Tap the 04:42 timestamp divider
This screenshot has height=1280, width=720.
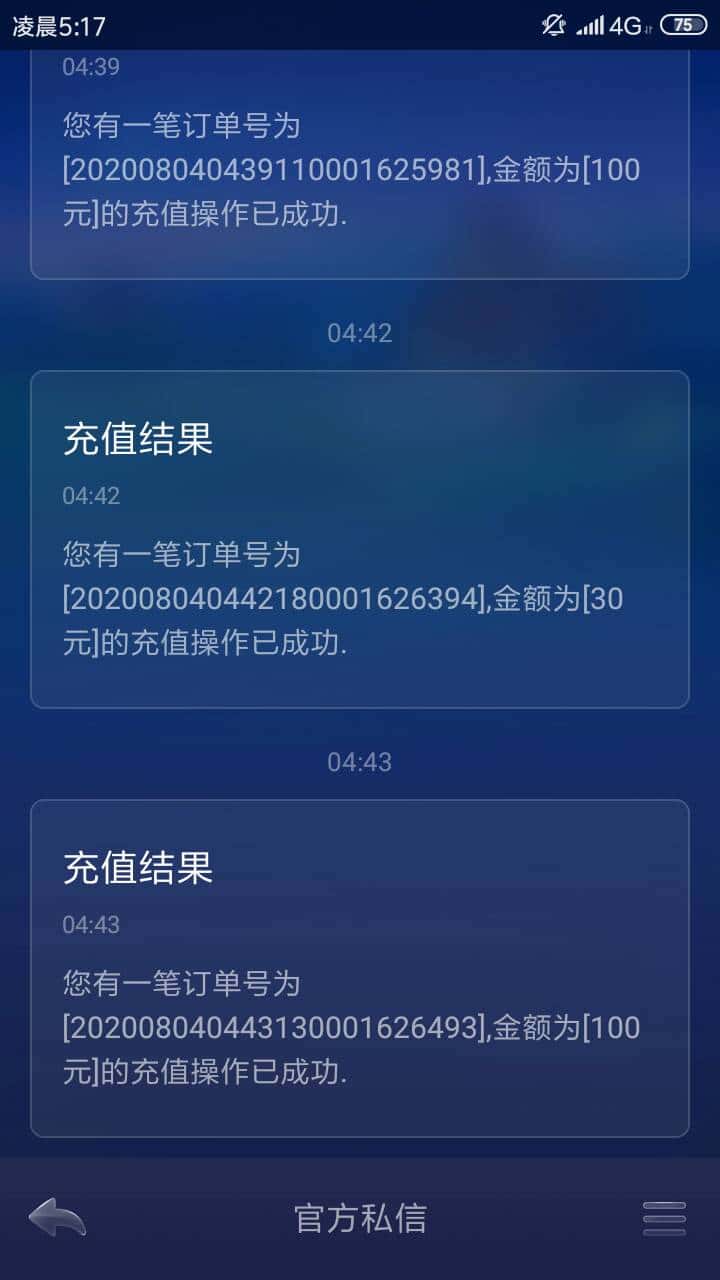pyautogui.click(x=360, y=334)
